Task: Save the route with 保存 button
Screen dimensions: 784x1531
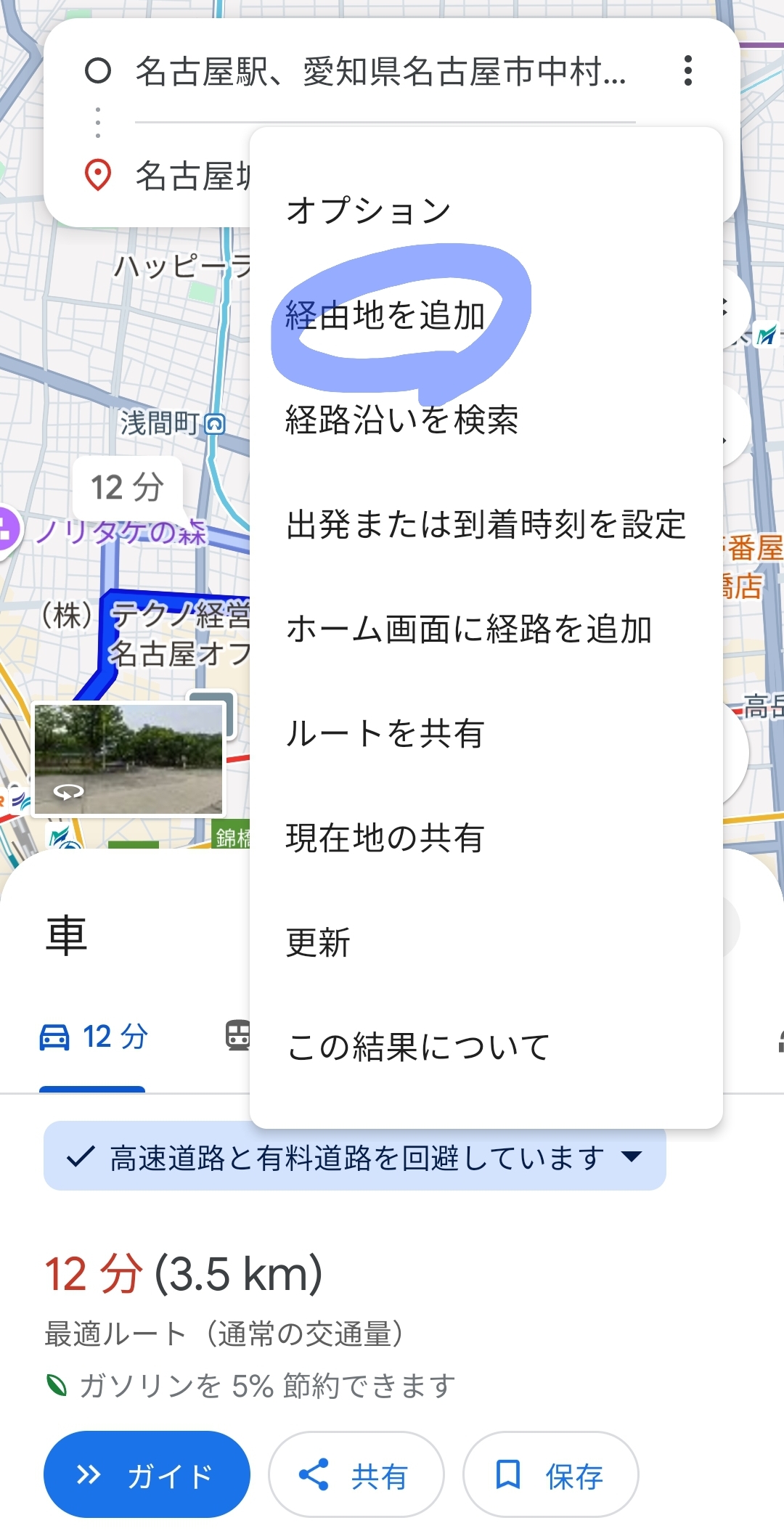Action: pyautogui.click(x=550, y=1475)
